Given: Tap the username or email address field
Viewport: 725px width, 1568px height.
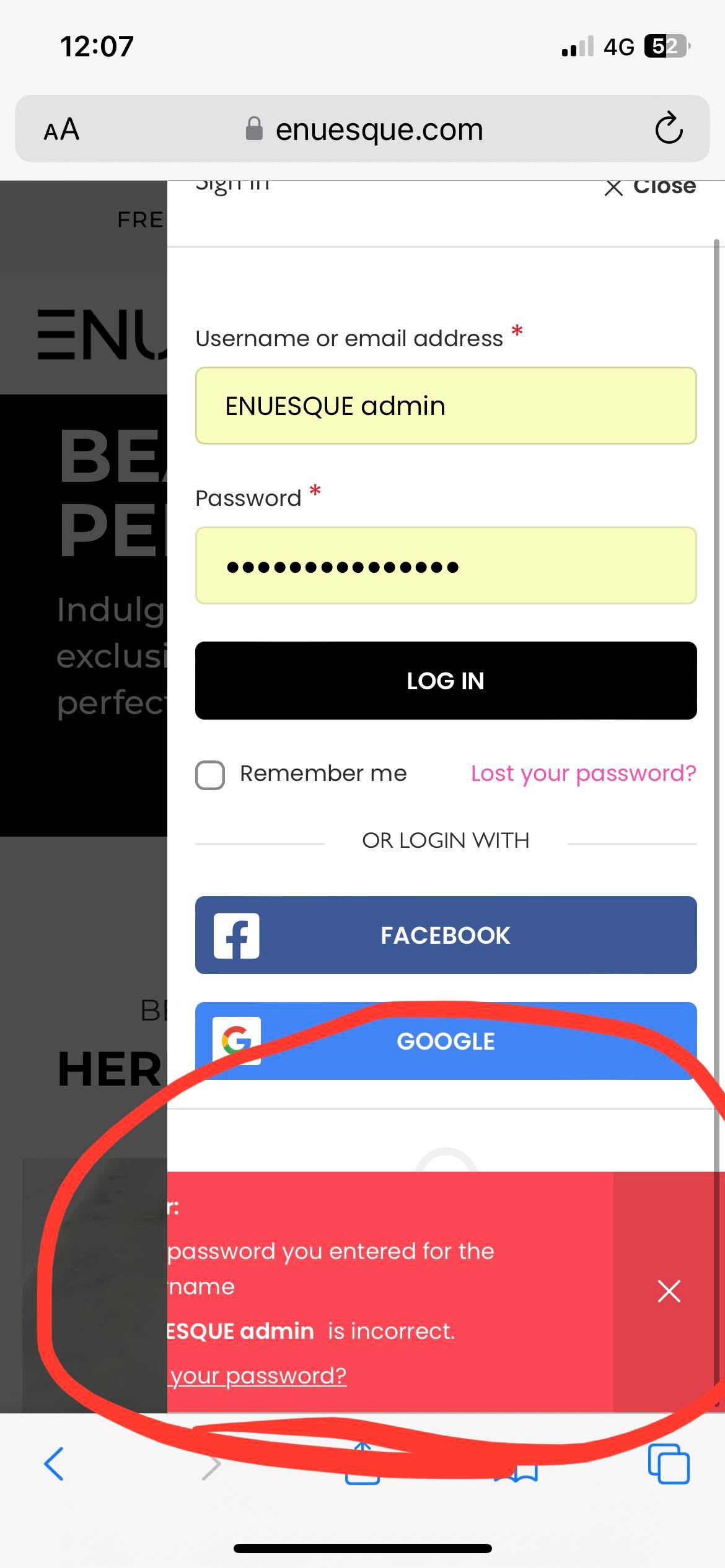Looking at the screenshot, I should (446, 406).
